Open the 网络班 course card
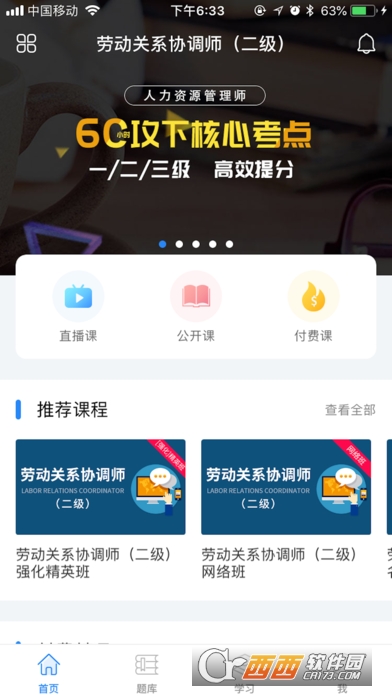This screenshot has height=696, width=392. (286, 509)
